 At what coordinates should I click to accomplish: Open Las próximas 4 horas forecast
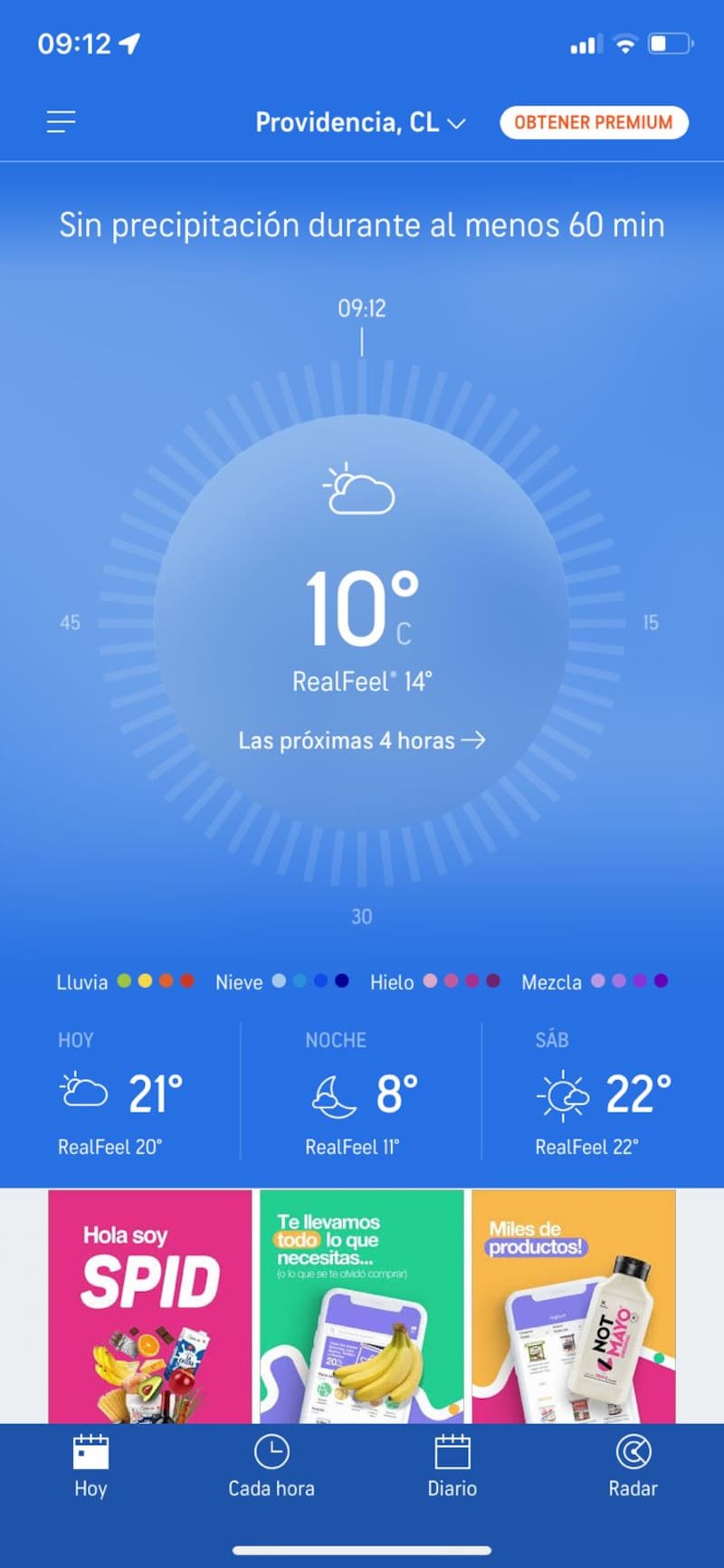361,741
